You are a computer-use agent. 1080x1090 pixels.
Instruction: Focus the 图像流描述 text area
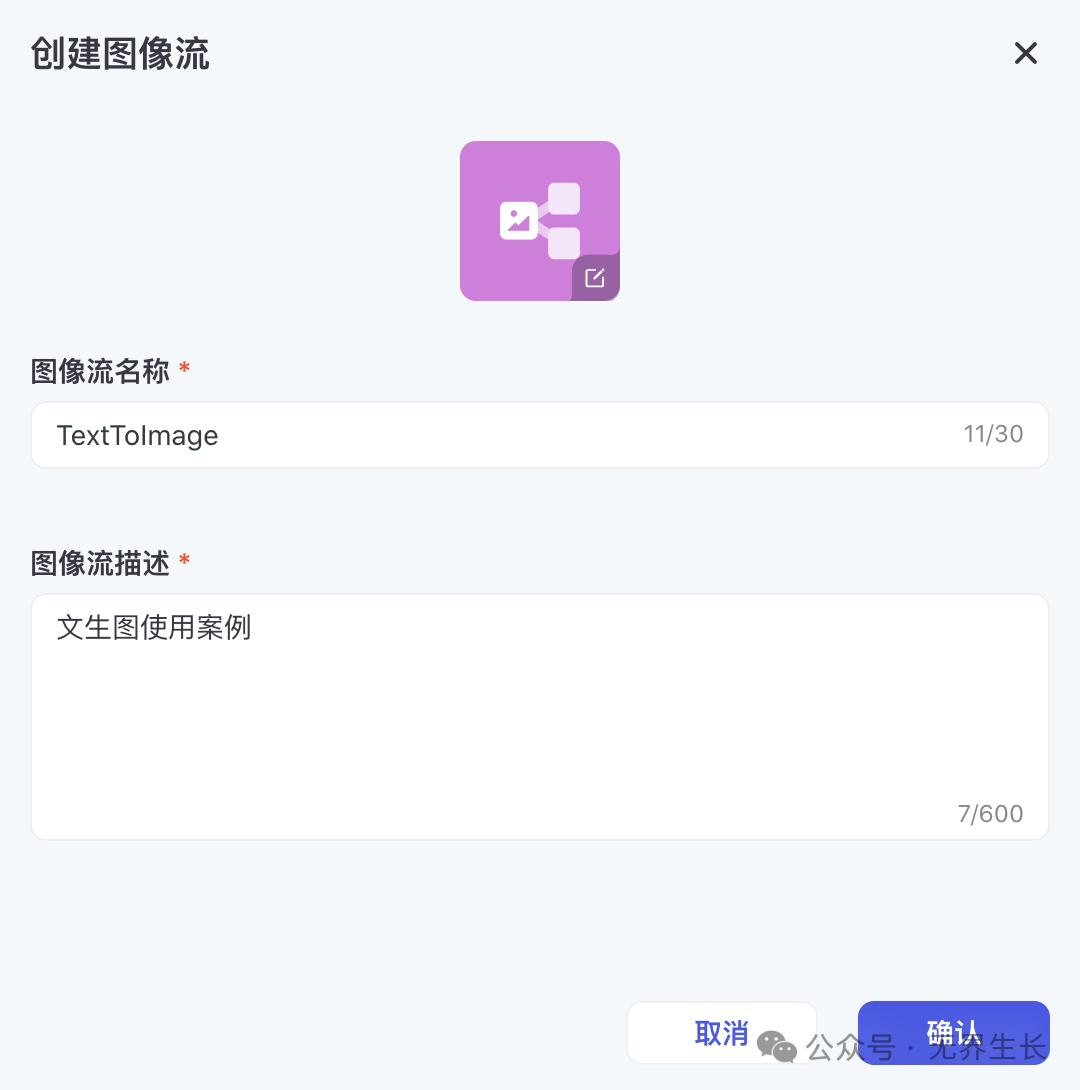[540, 716]
